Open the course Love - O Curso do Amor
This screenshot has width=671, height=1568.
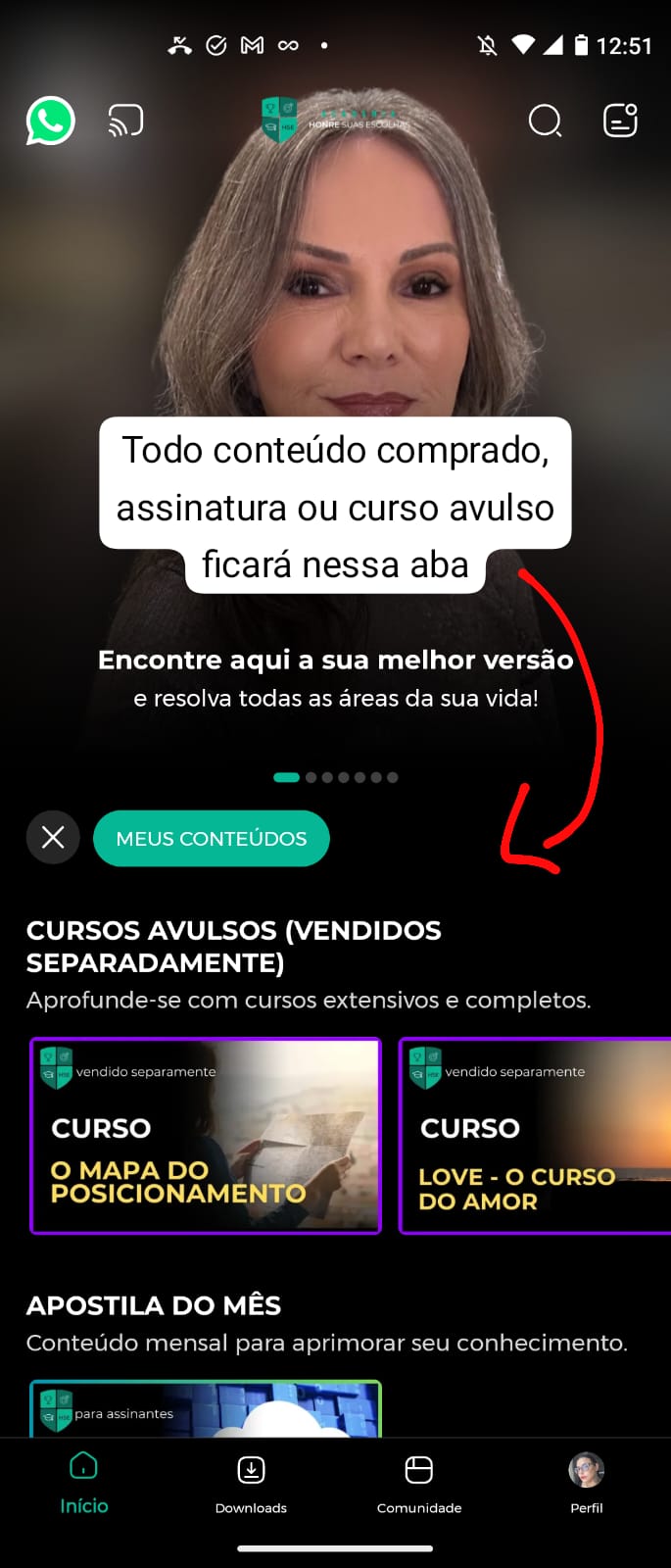pyautogui.click(x=535, y=1135)
